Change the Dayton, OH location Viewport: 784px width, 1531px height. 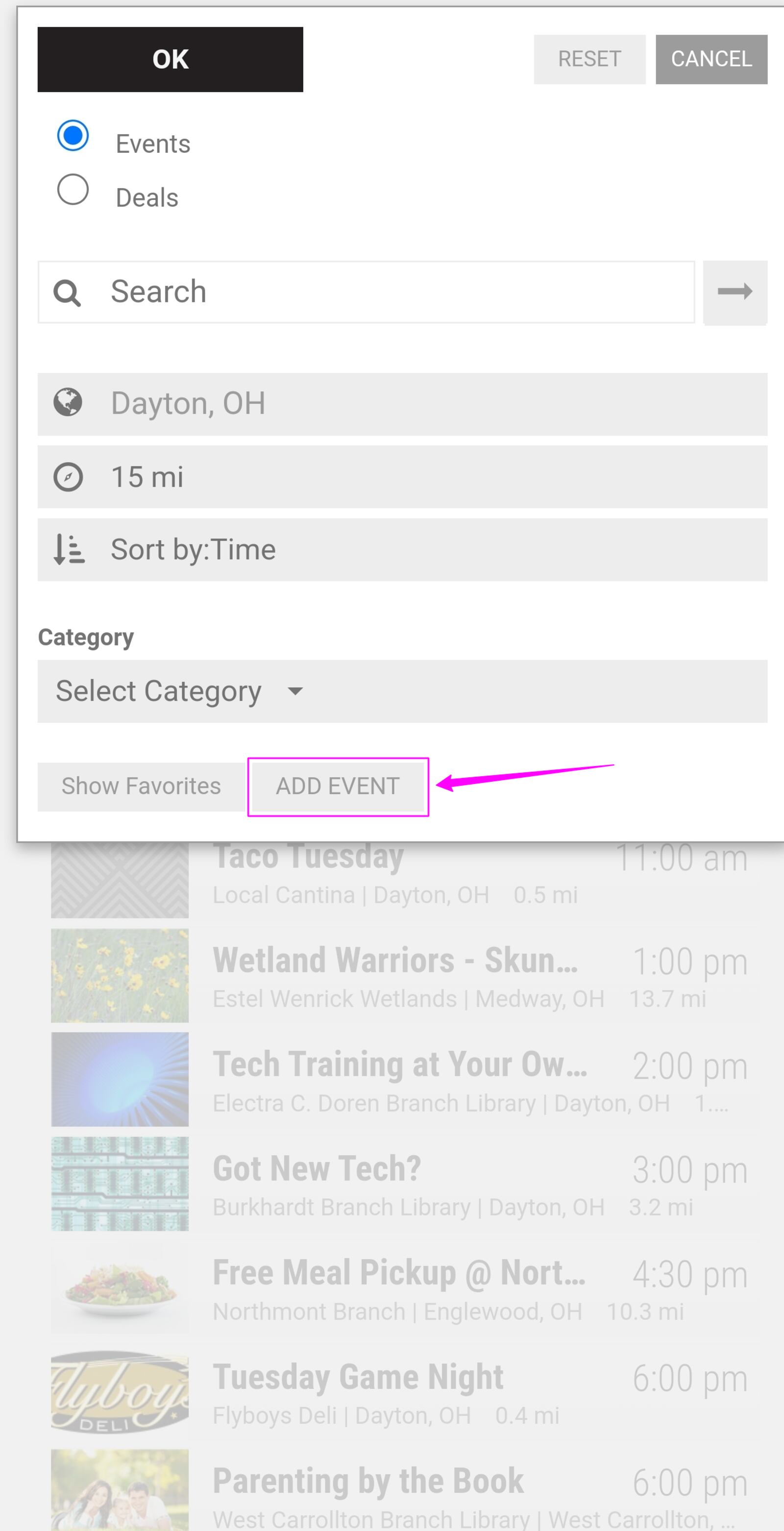pos(402,403)
